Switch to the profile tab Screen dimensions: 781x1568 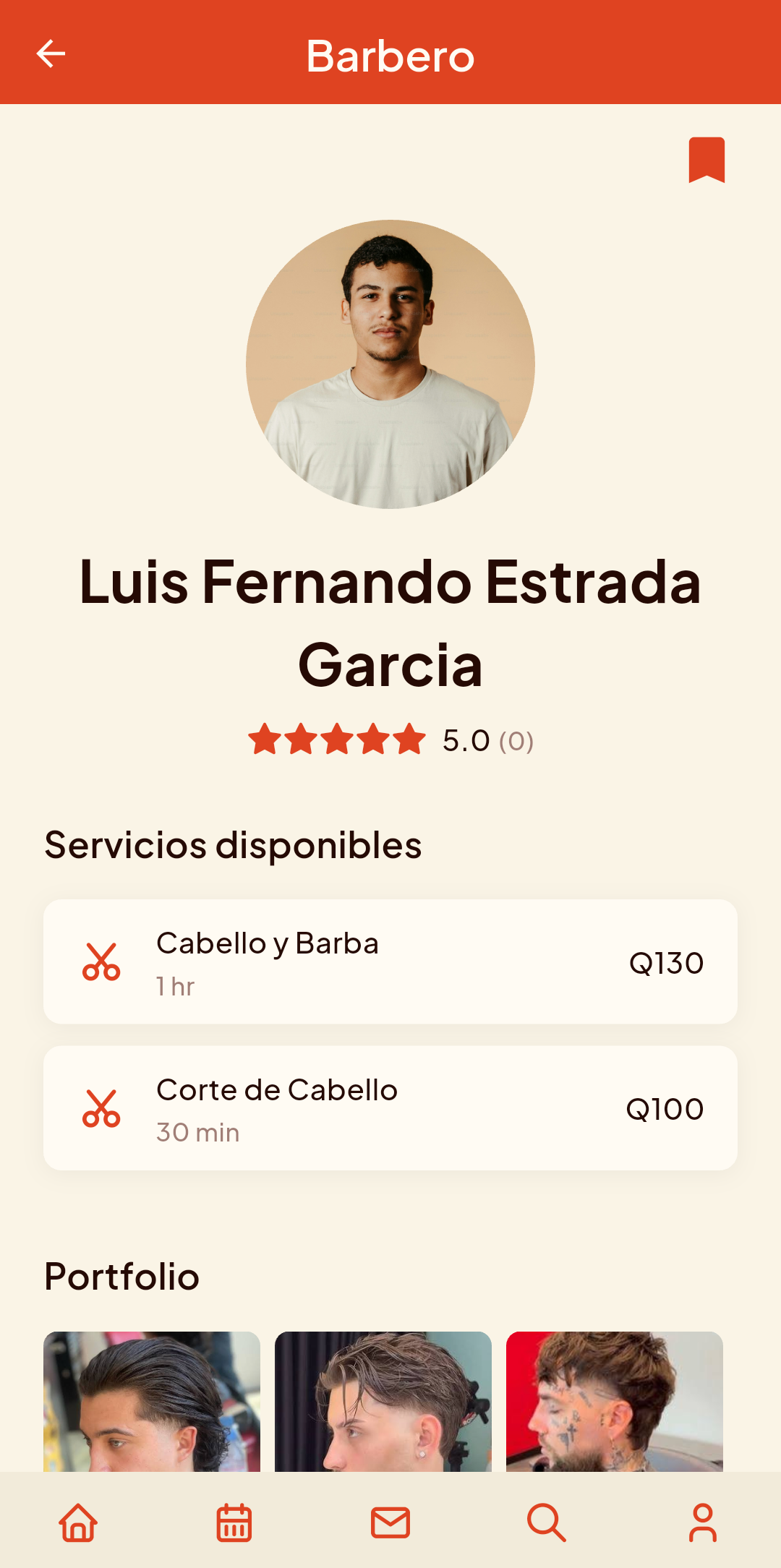coord(702,1522)
